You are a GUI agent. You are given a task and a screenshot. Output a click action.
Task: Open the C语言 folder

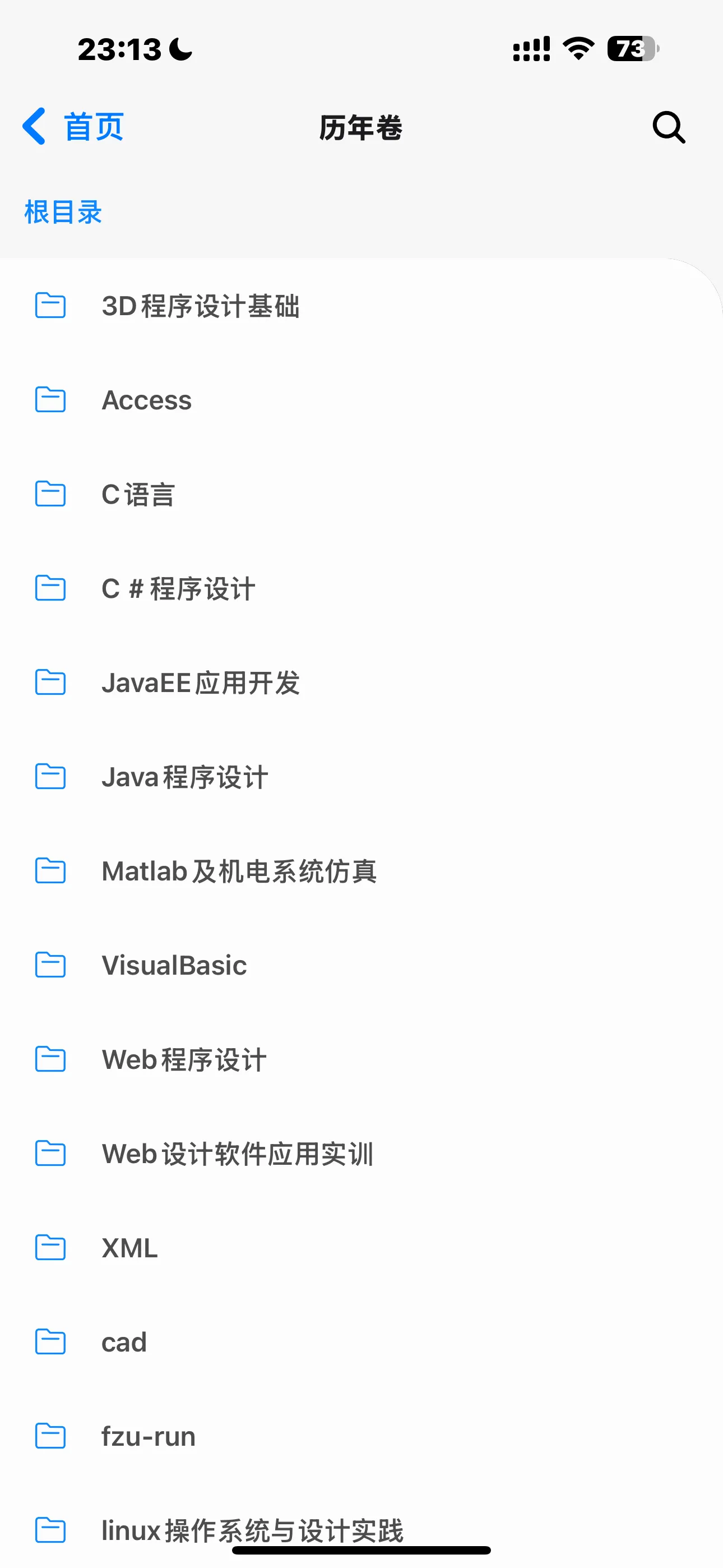tap(138, 494)
